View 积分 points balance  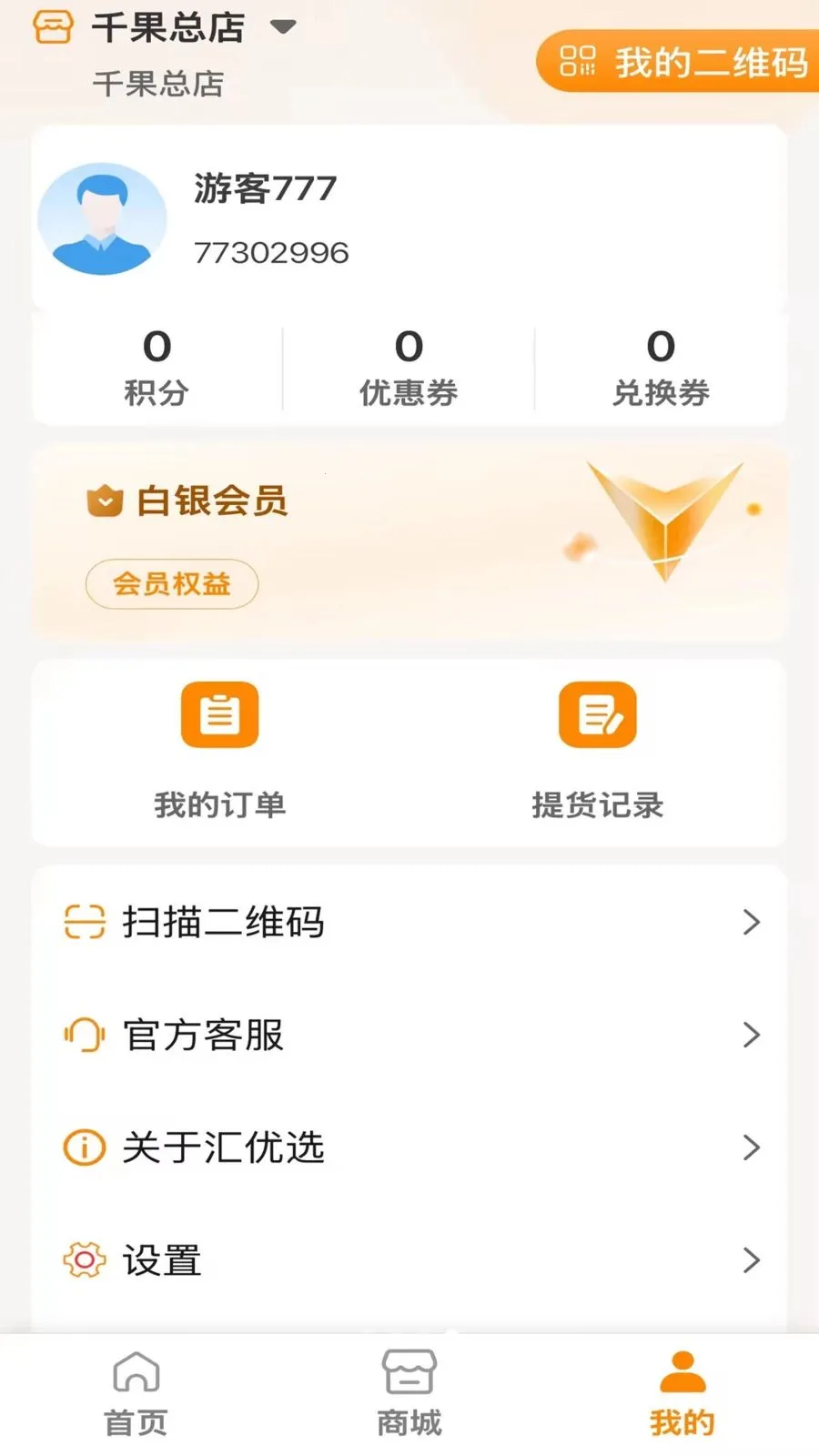coord(157,368)
